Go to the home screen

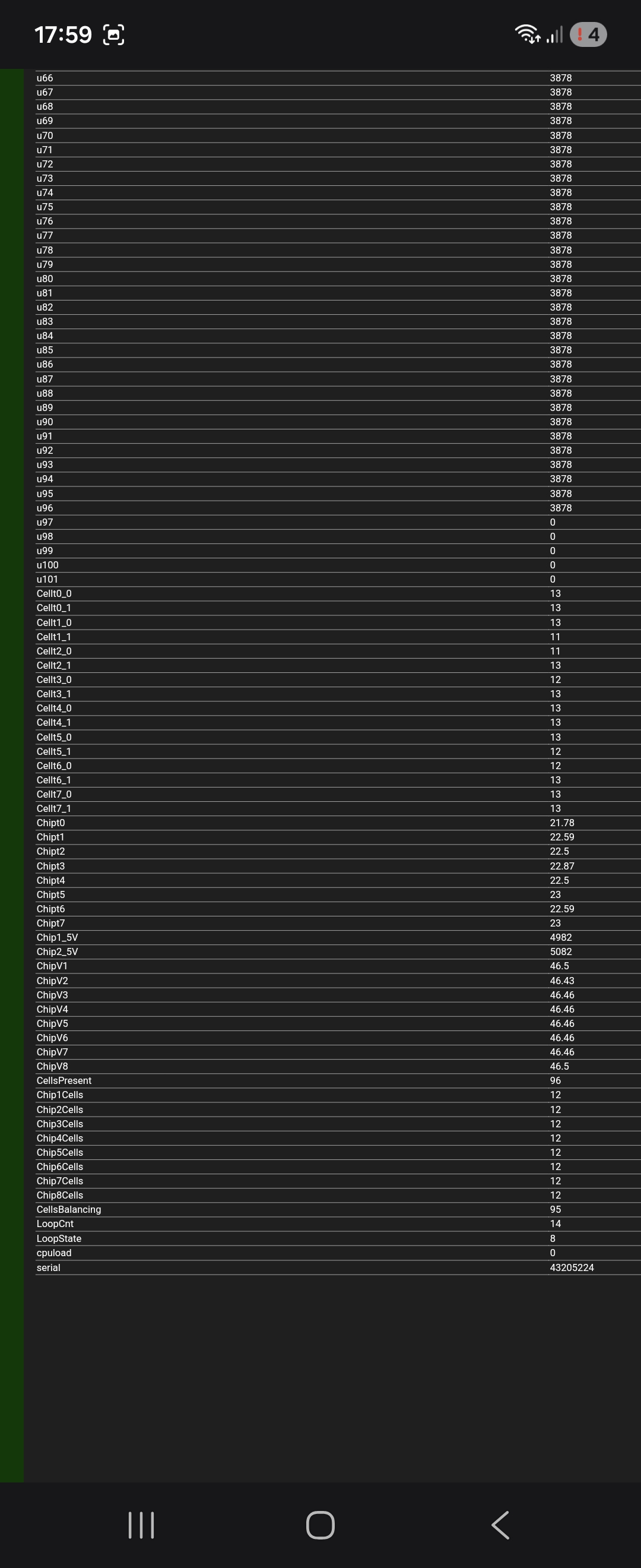320,1525
